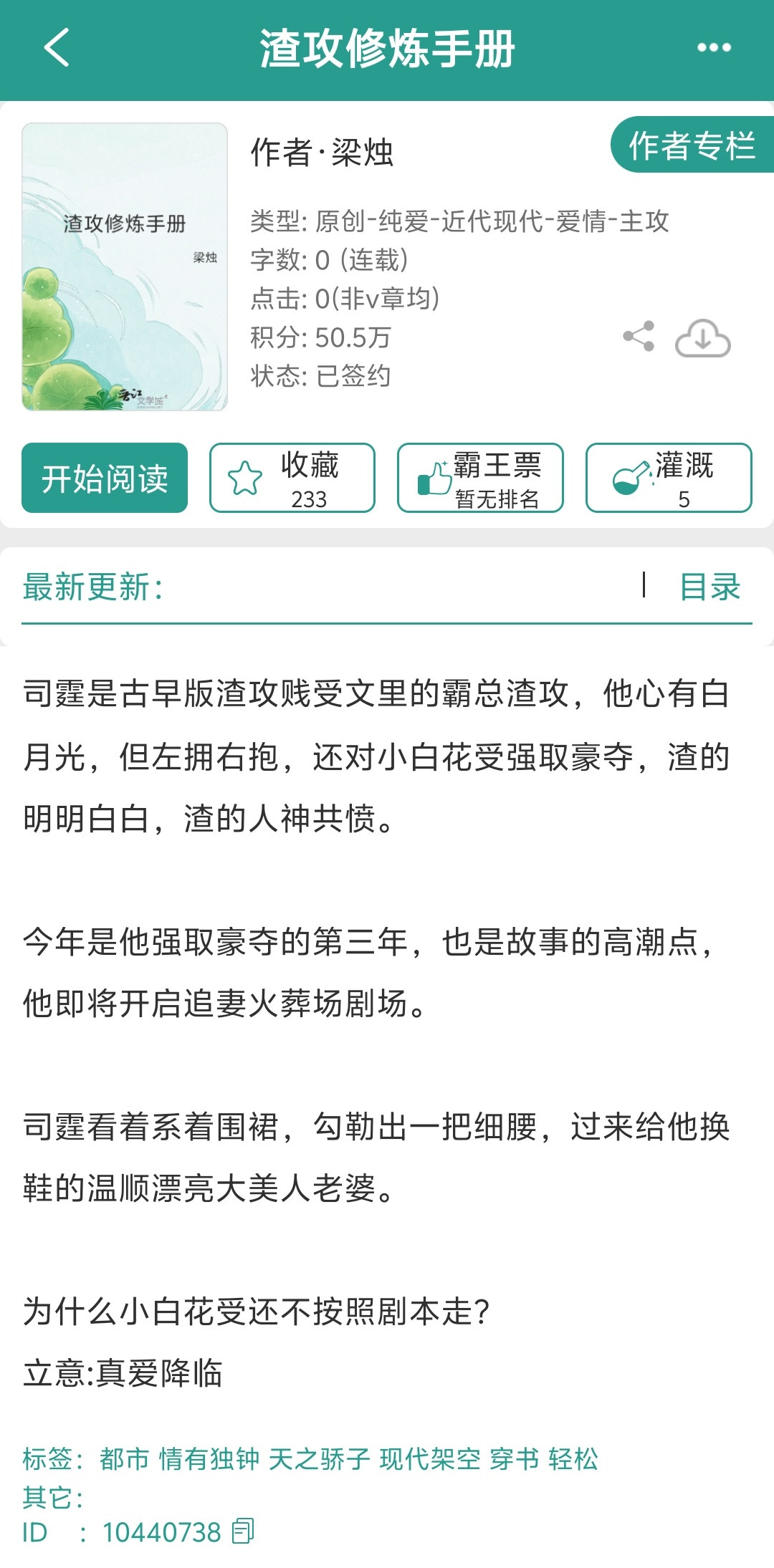The image size is (774, 1568).
Task: Start reading with 开始阅读
Action: [105, 478]
